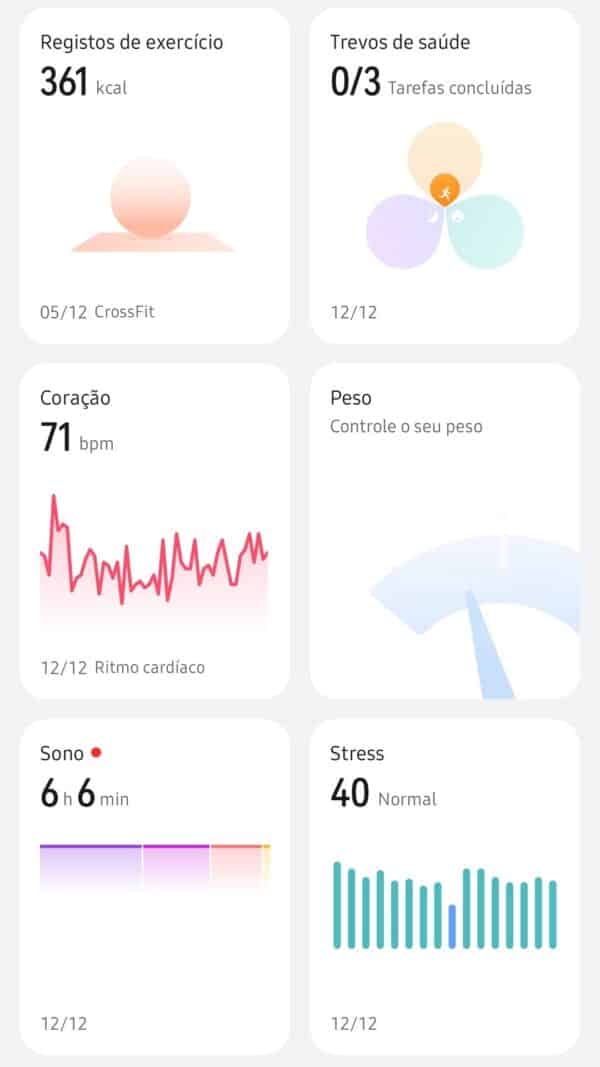Image resolution: width=600 pixels, height=1067 pixels.
Task: Open the Peso weight card
Action: click(444, 531)
